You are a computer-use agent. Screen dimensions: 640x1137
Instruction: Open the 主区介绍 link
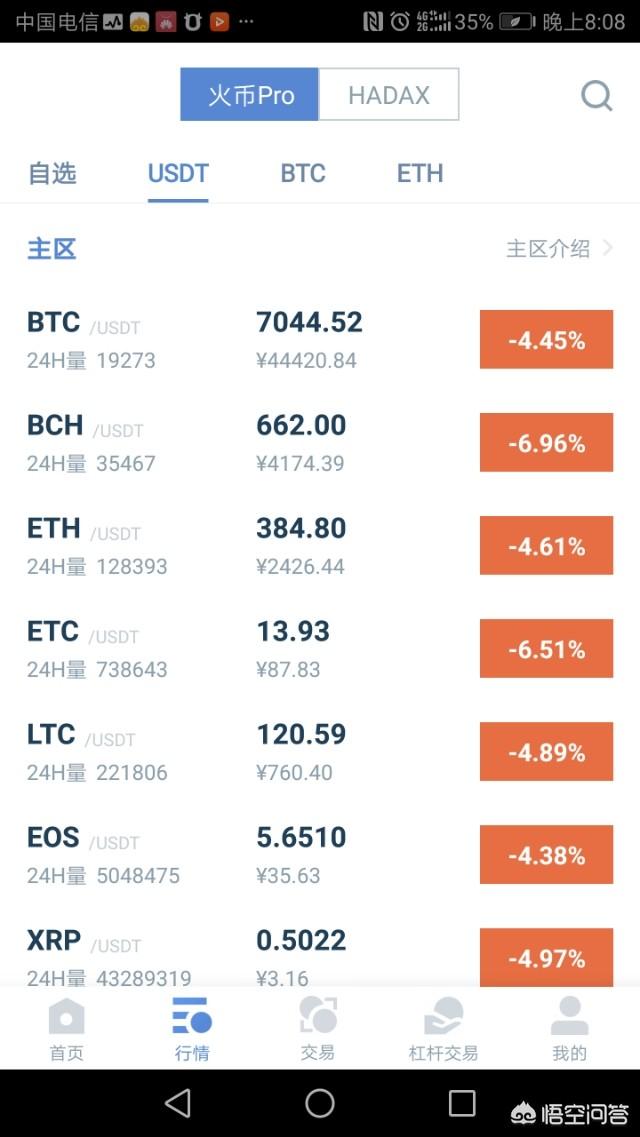558,249
